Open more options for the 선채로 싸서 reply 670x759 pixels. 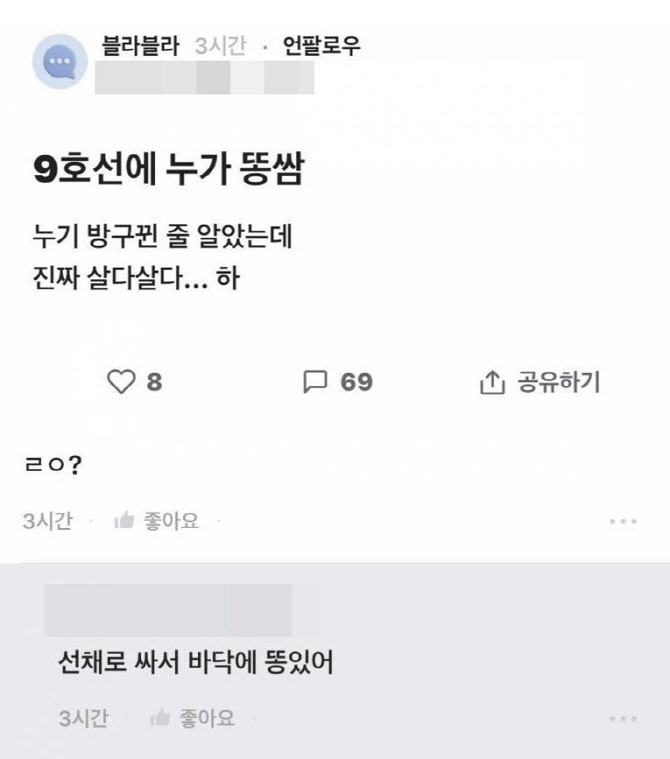(x=622, y=718)
